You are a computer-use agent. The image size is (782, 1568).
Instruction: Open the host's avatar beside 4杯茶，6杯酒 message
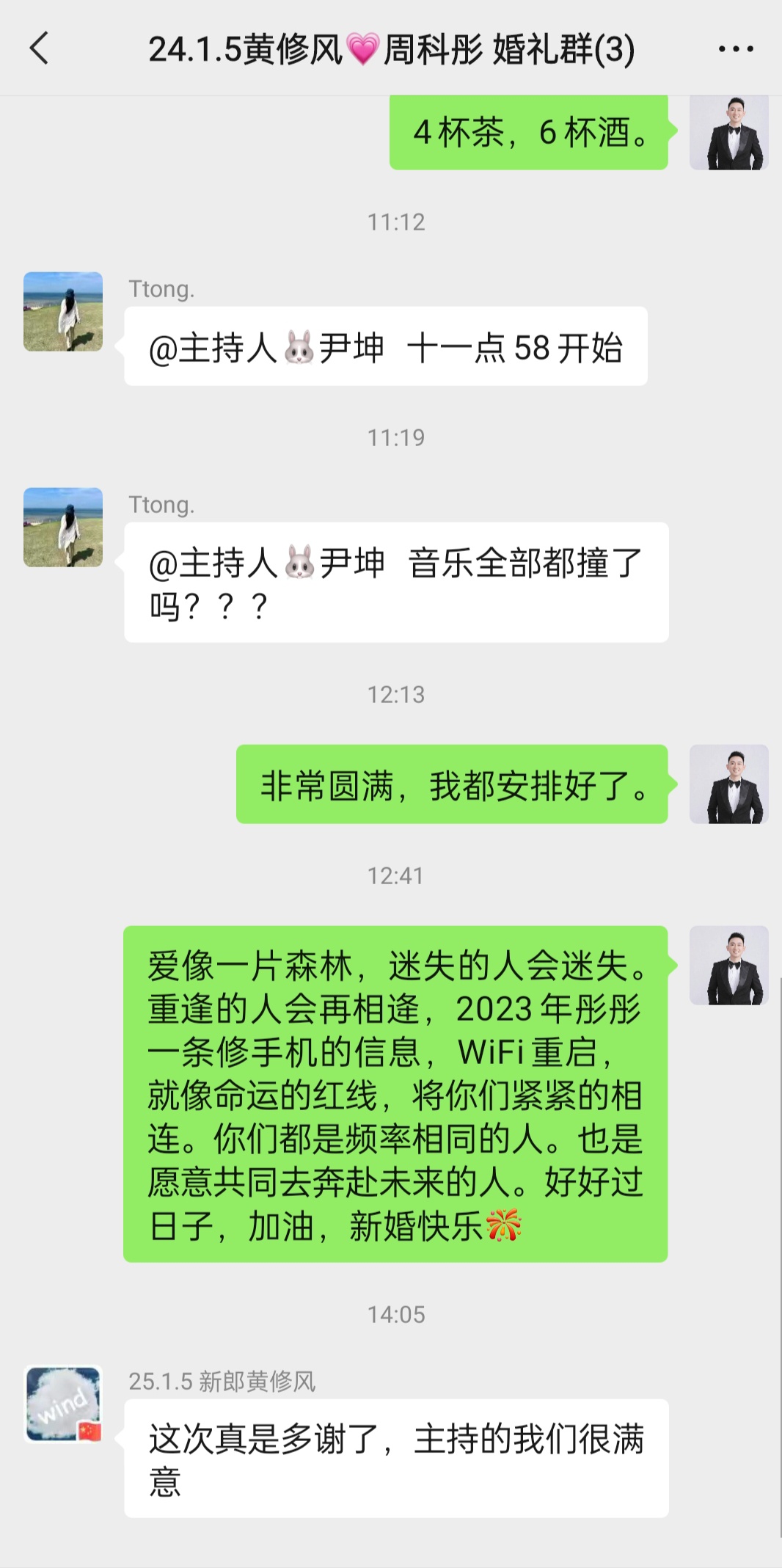pos(729,133)
